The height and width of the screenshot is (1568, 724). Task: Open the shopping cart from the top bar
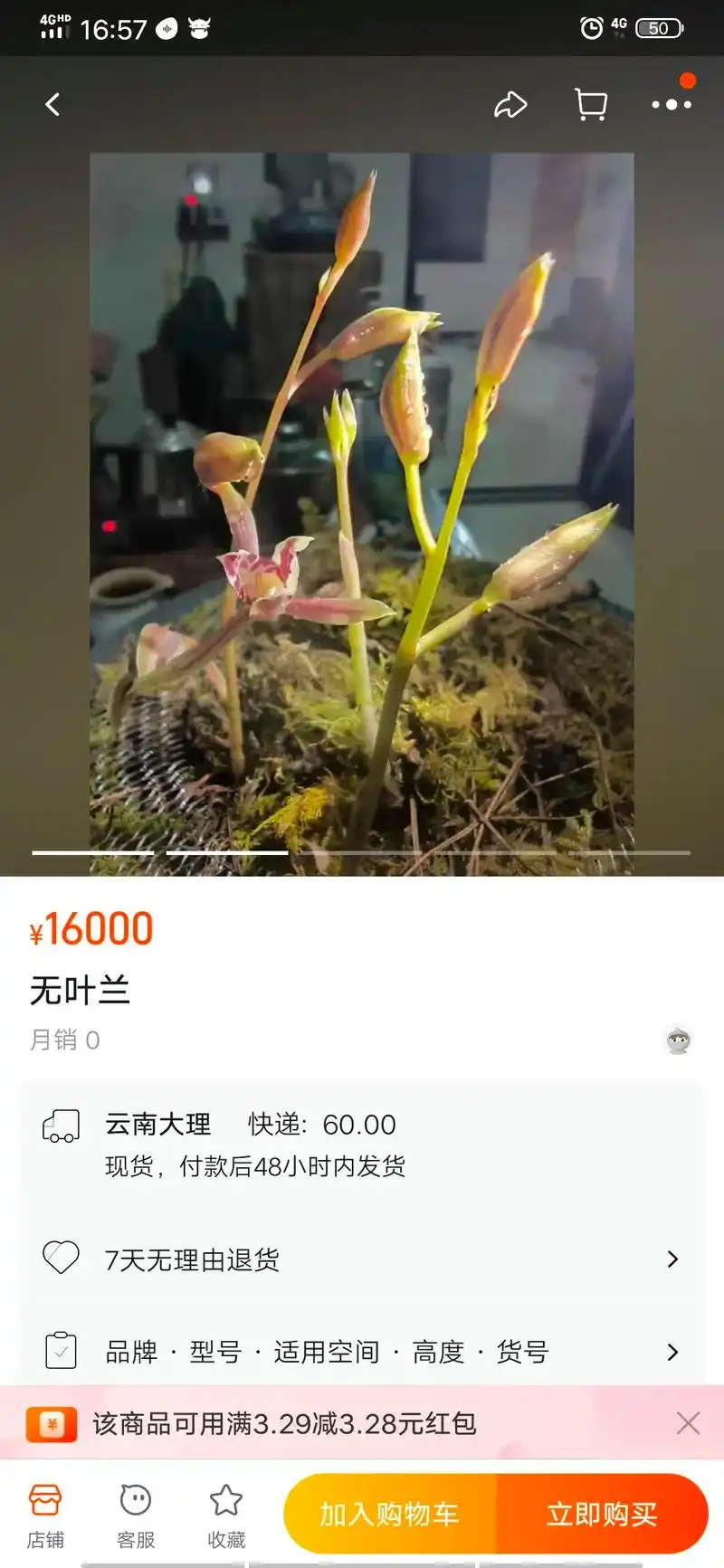click(x=589, y=104)
